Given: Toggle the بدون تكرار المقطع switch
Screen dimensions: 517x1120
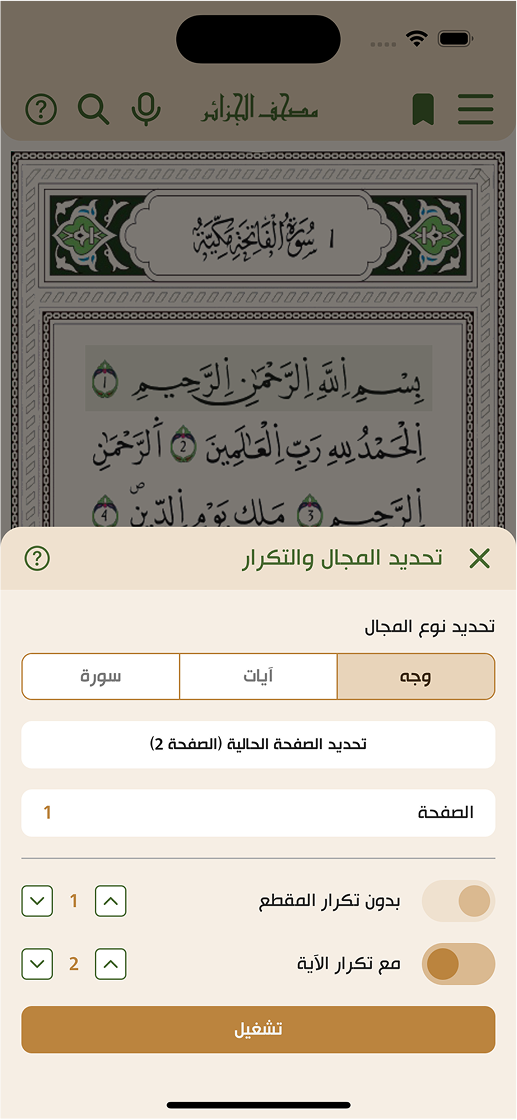Looking at the screenshot, I should pyautogui.click(x=458, y=901).
